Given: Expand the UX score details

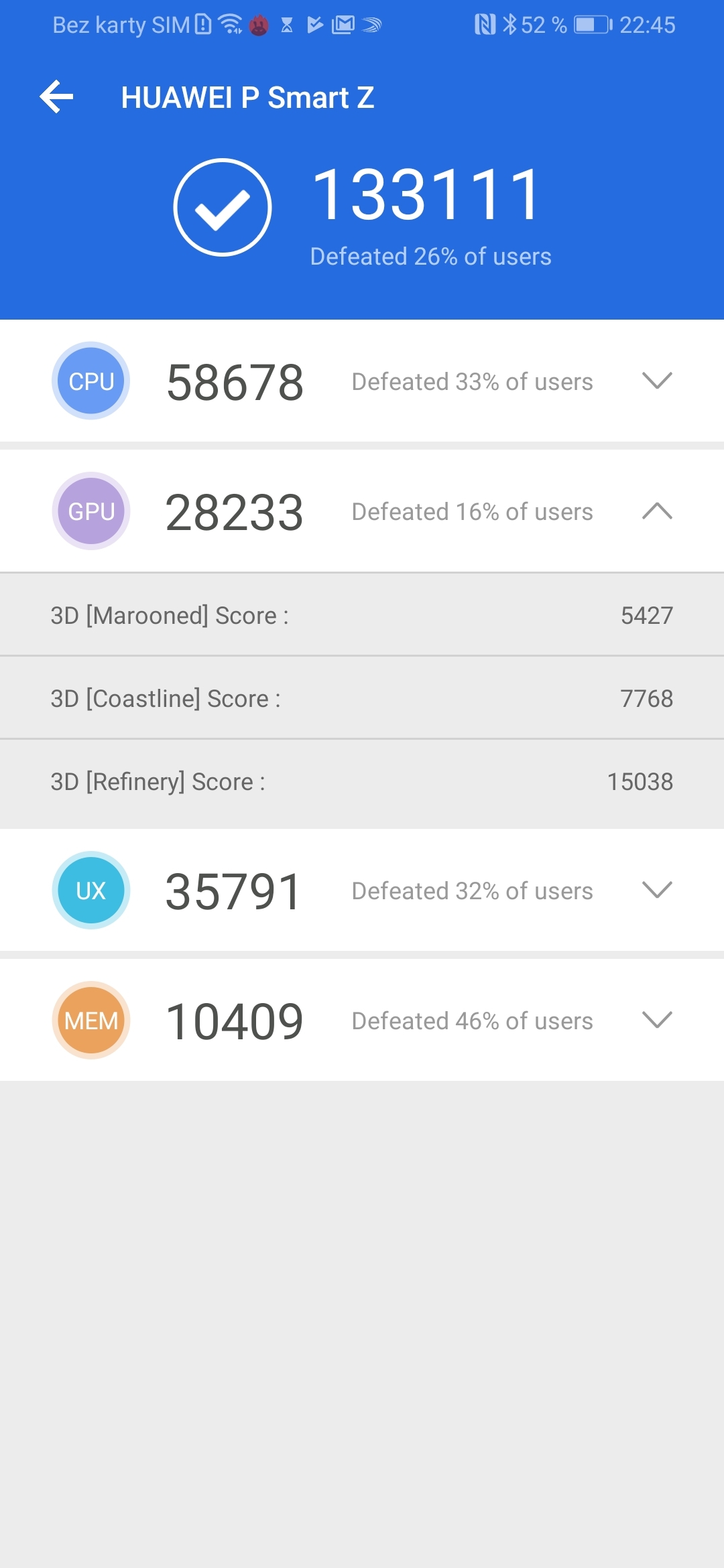Looking at the screenshot, I should (657, 891).
